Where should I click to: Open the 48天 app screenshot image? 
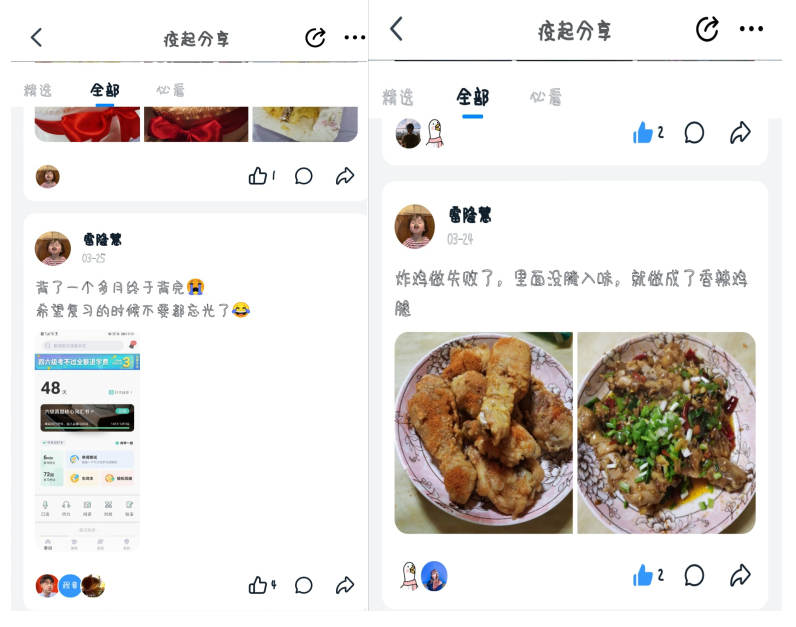87,441
